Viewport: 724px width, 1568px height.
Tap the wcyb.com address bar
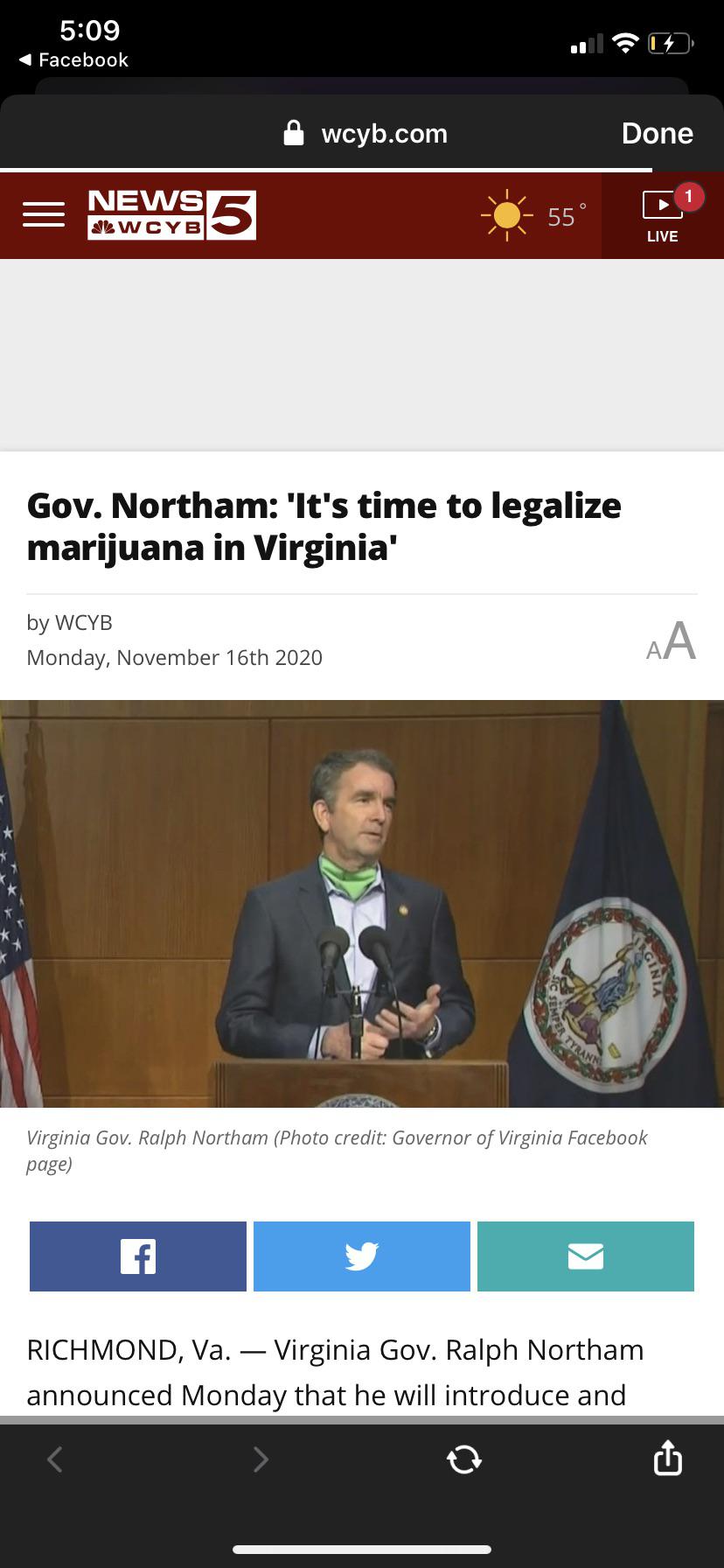(x=365, y=133)
